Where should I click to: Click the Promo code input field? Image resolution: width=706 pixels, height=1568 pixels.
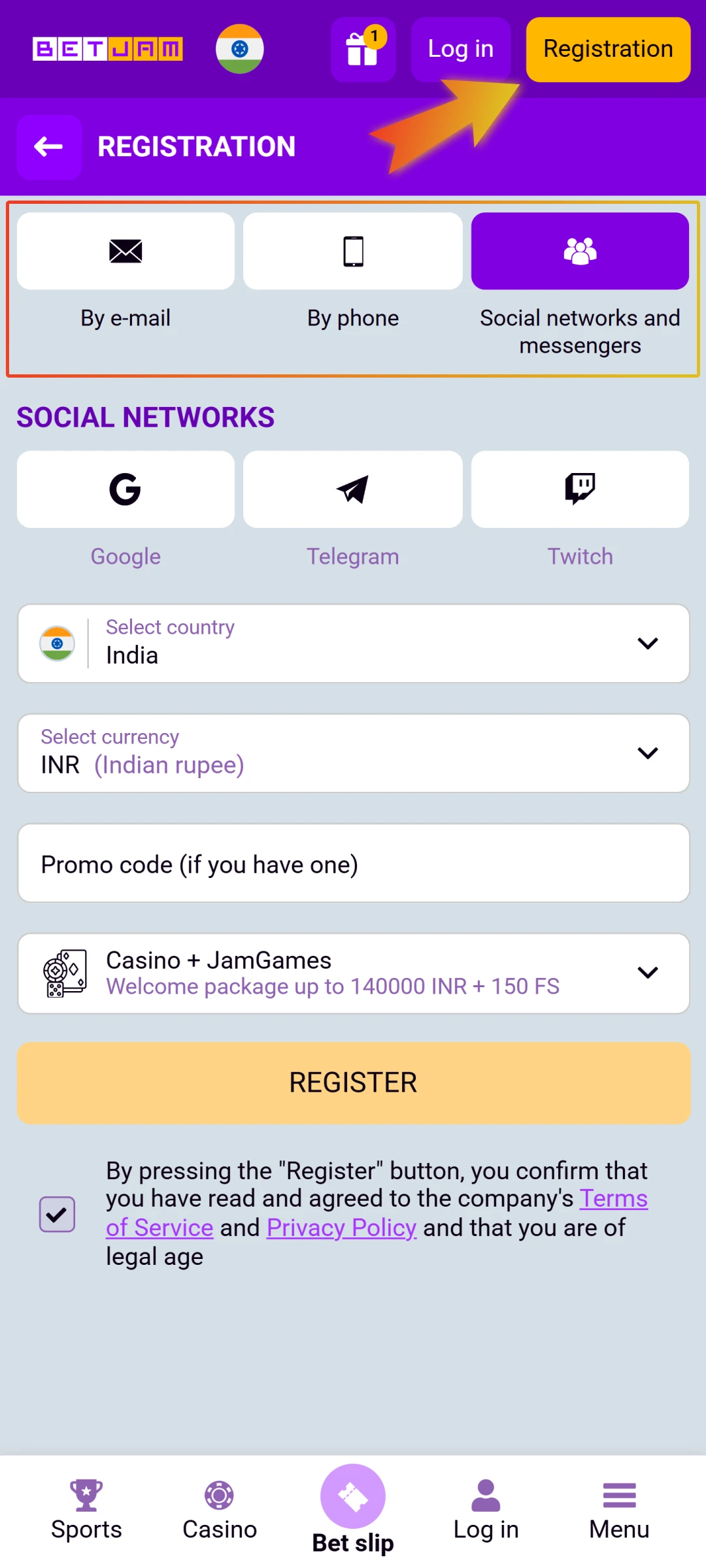(353, 863)
